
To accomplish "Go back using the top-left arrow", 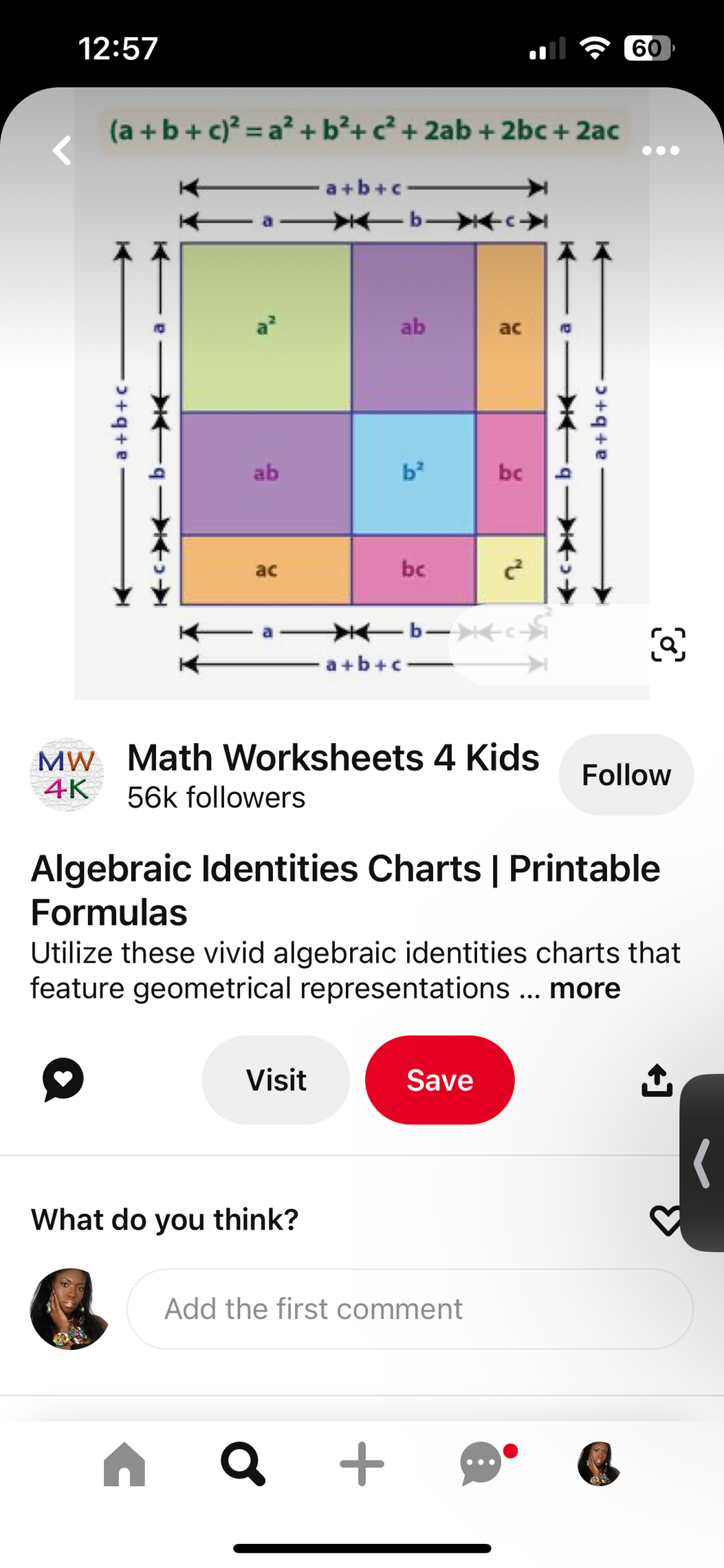I will pyautogui.click(x=63, y=151).
